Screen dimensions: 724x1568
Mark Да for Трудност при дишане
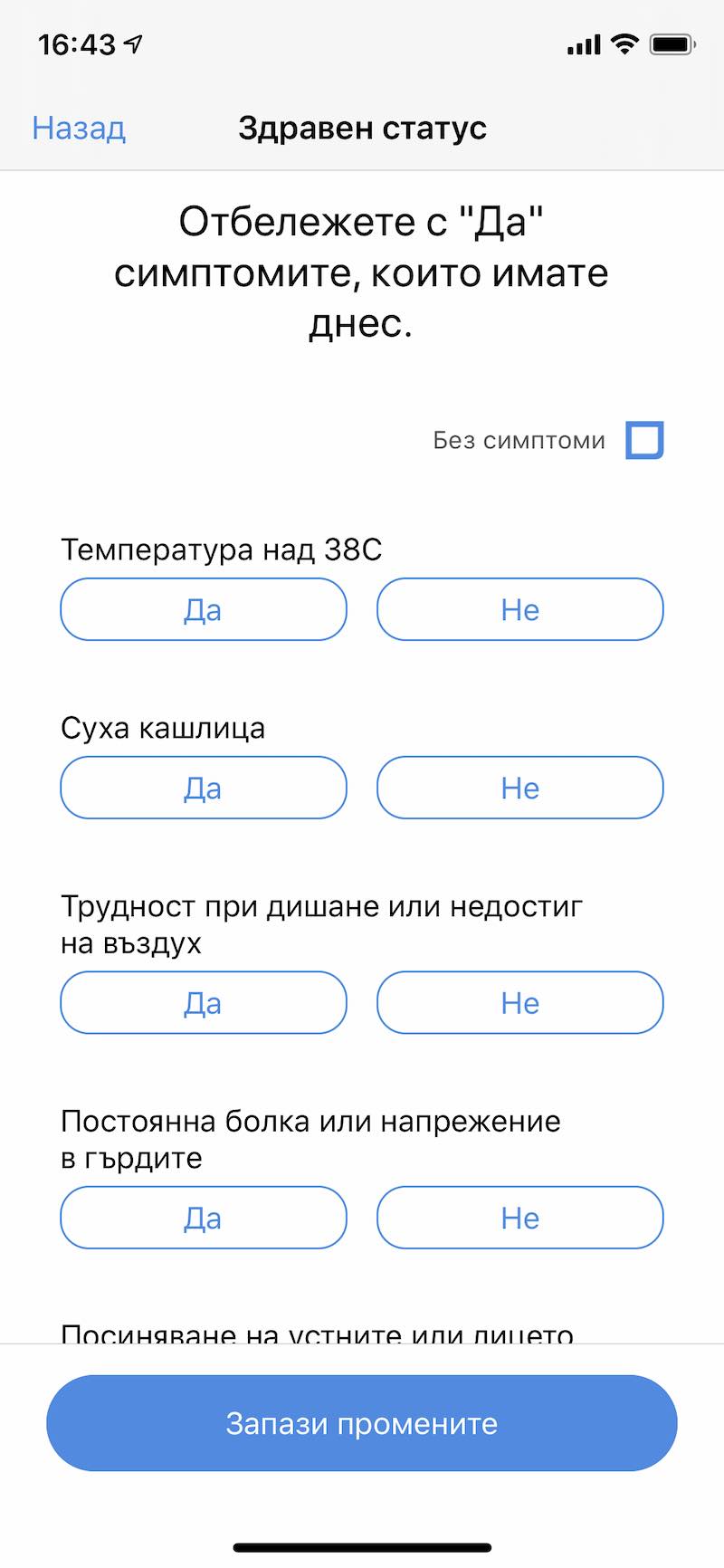coord(204,1002)
